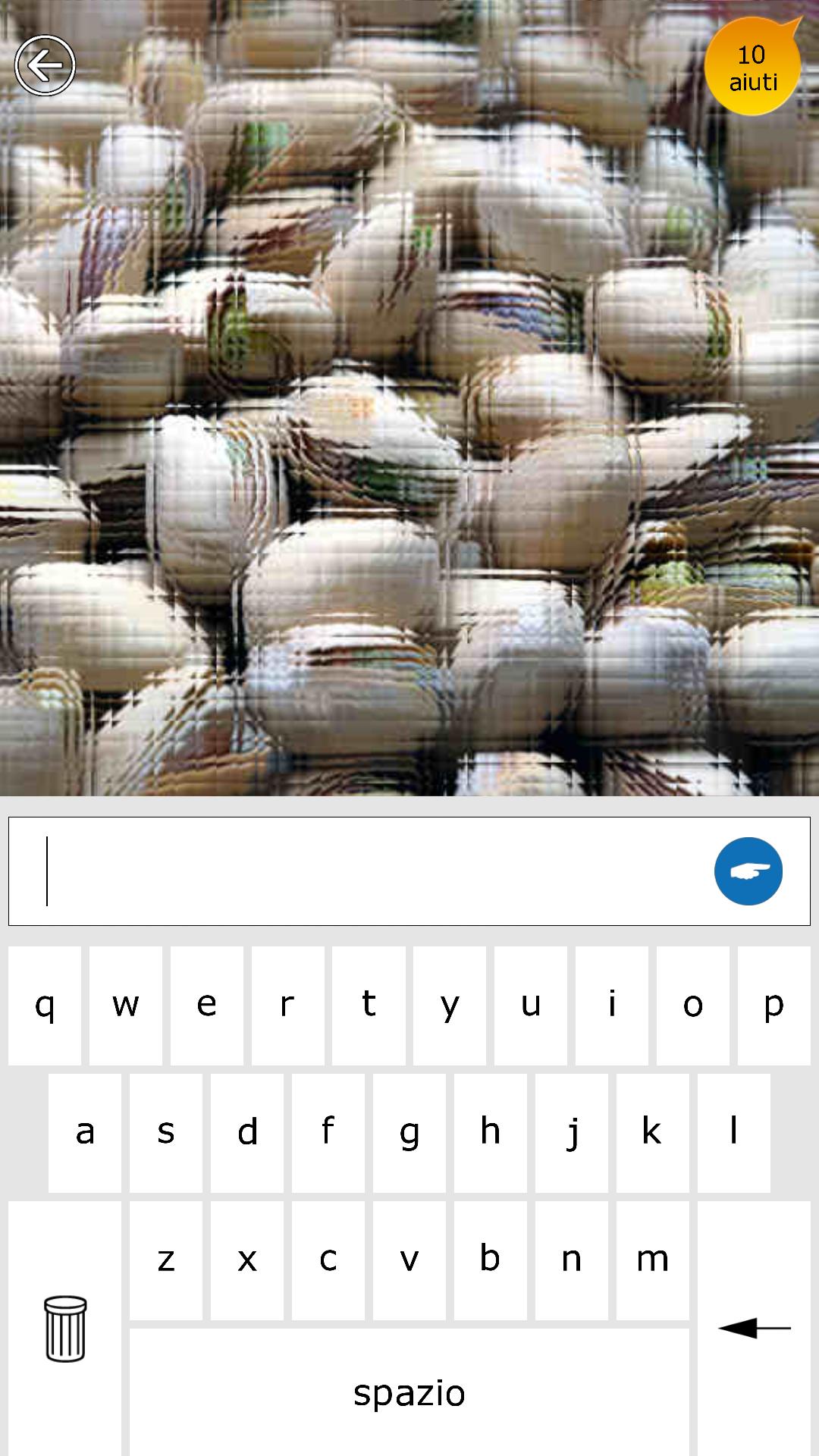Type the letter i
The image size is (819, 1456).
[611, 1005]
